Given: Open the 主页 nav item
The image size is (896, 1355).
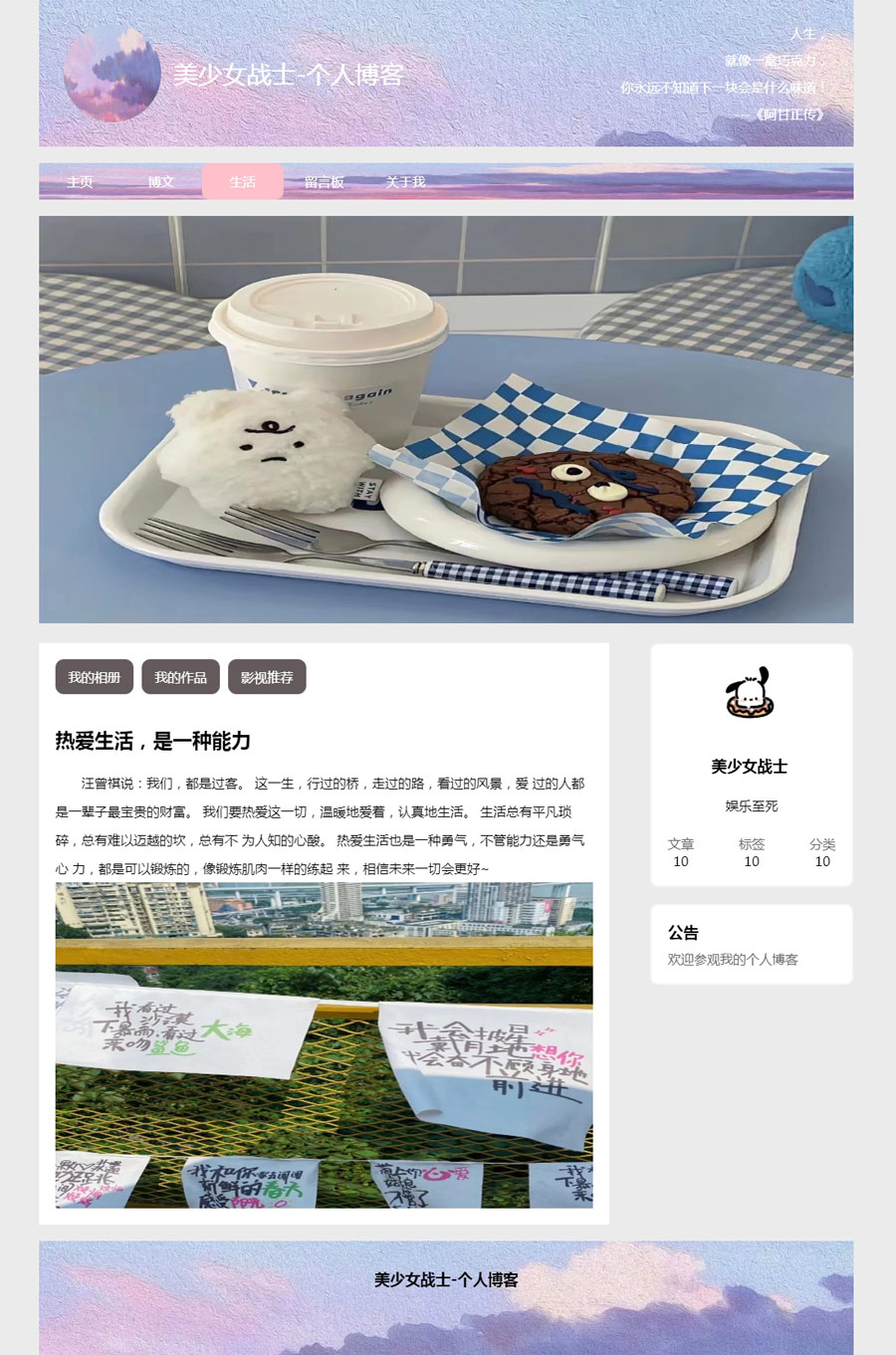Looking at the screenshot, I should coord(80,182).
